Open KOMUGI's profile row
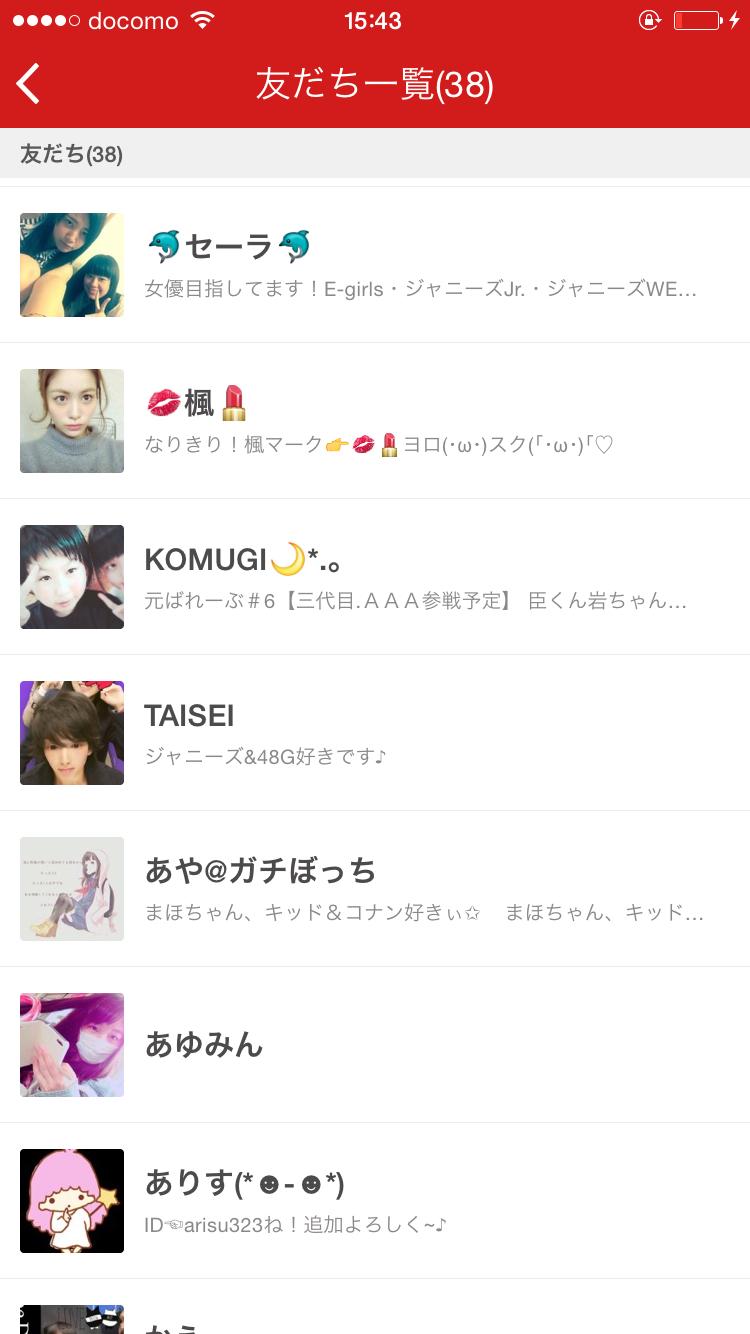The image size is (750, 1334). click(375, 577)
